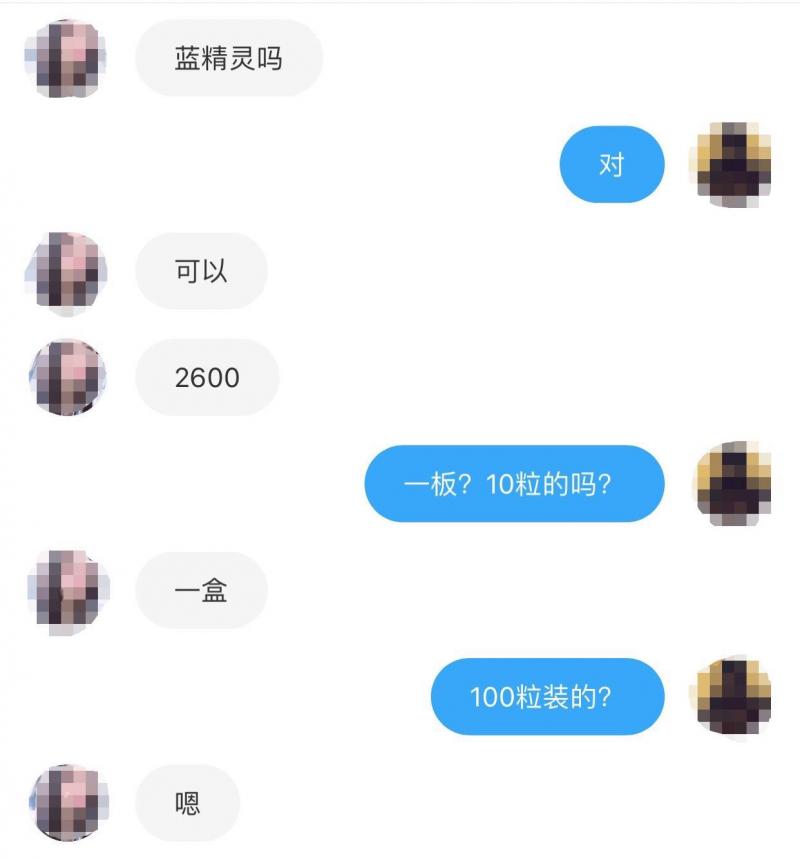The image size is (800, 859).
Task: Open sender's avatar beside "蓝精灵吗" message
Action: 65,58
